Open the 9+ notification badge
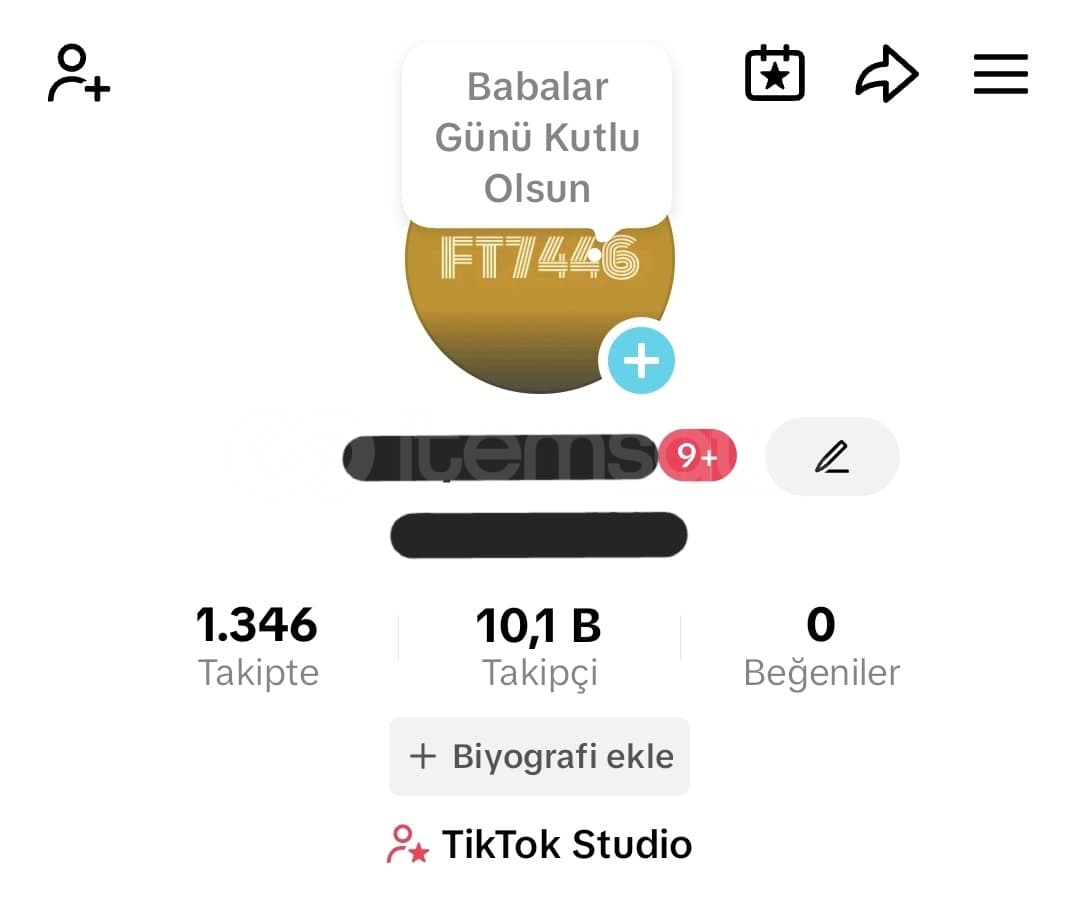Viewport: 1080px width, 908px height. (x=698, y=456)
